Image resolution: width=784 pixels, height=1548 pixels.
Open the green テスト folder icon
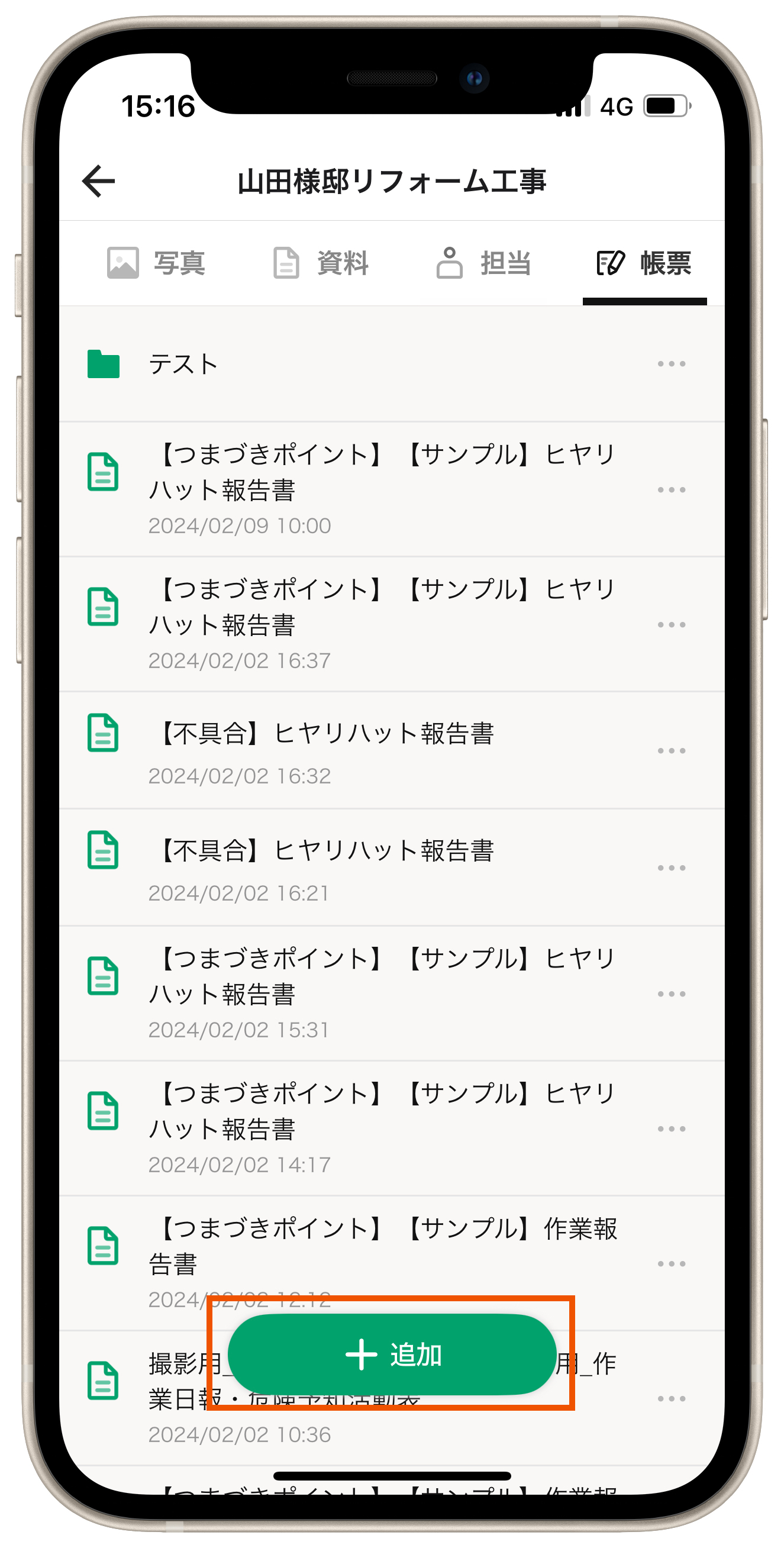tap(102, 363)
